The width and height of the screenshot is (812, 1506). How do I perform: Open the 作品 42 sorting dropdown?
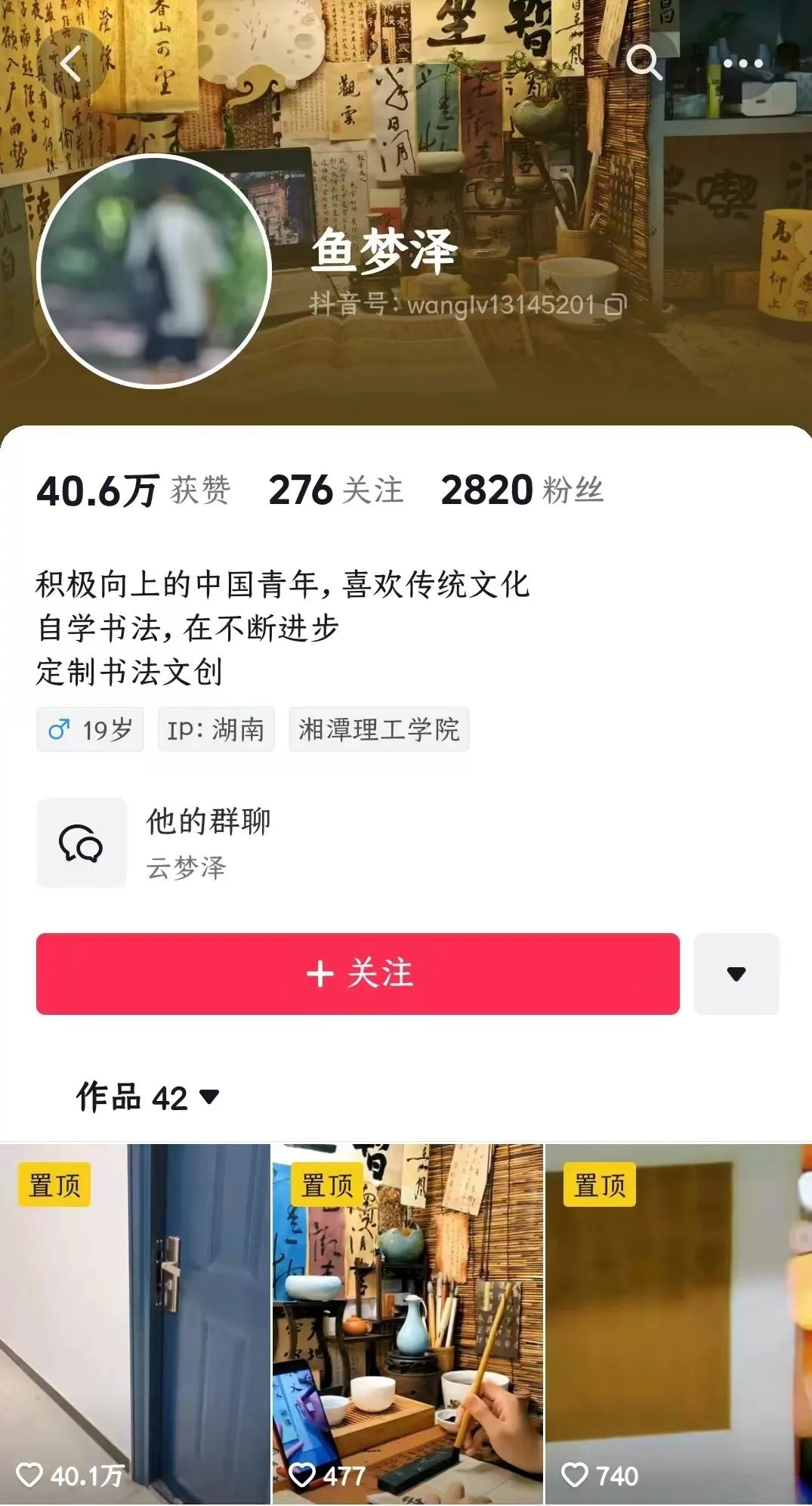point(148,1097)
